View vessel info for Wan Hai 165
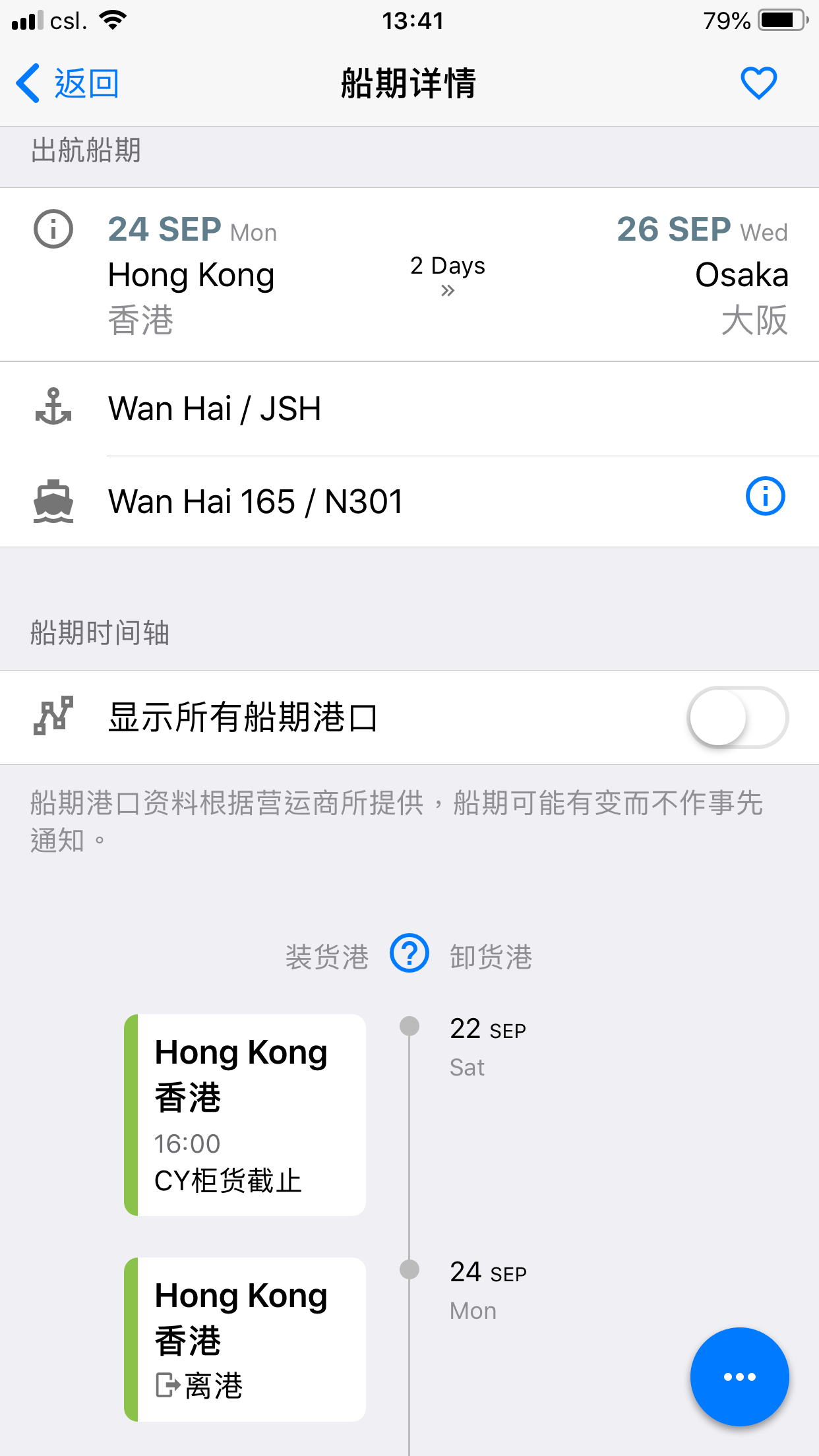This screenshot has width=819, height=1456. click(x=765, y=496)
